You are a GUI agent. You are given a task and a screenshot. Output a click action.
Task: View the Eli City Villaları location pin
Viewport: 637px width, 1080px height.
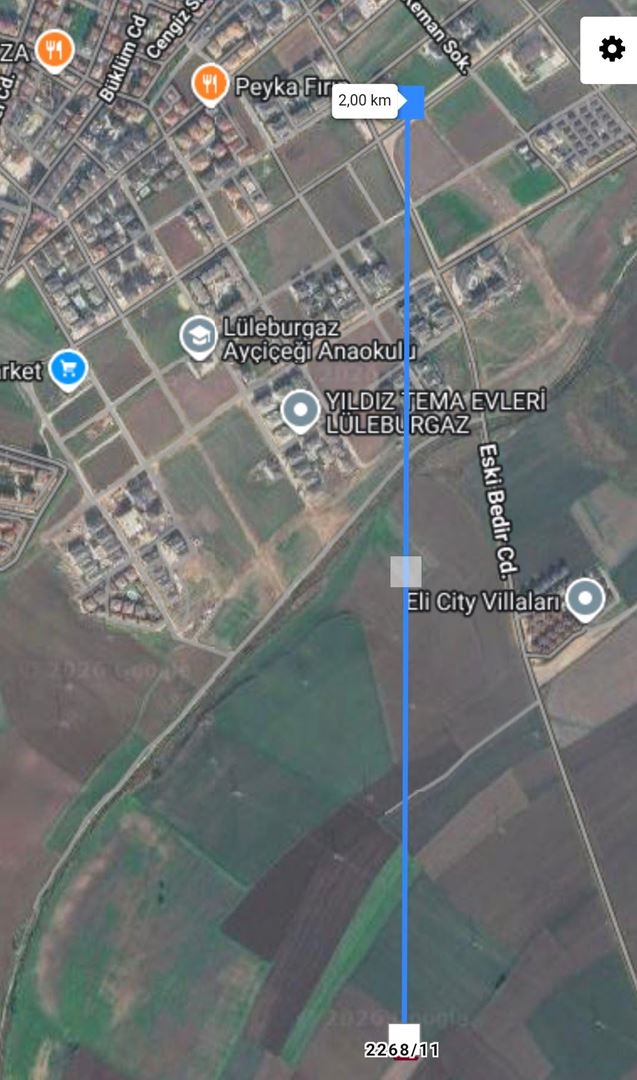[585, 599]
